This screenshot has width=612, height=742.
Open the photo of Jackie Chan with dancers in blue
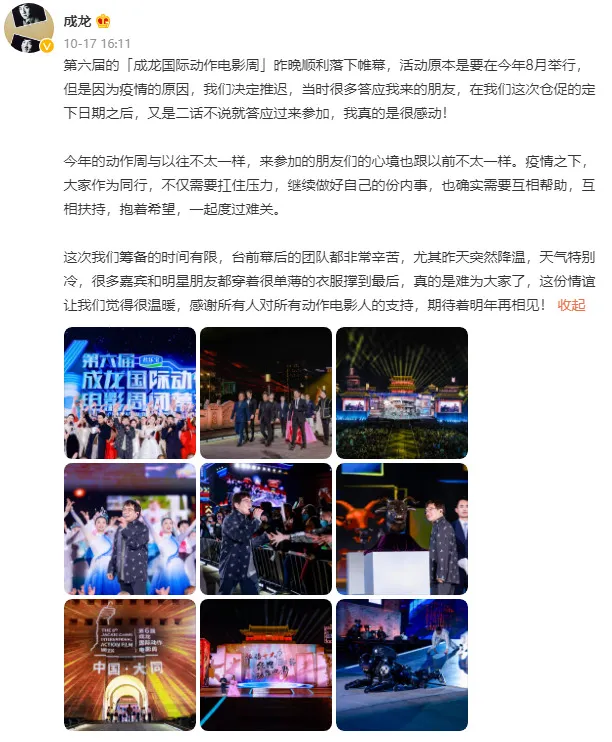[x=130, y=529]
